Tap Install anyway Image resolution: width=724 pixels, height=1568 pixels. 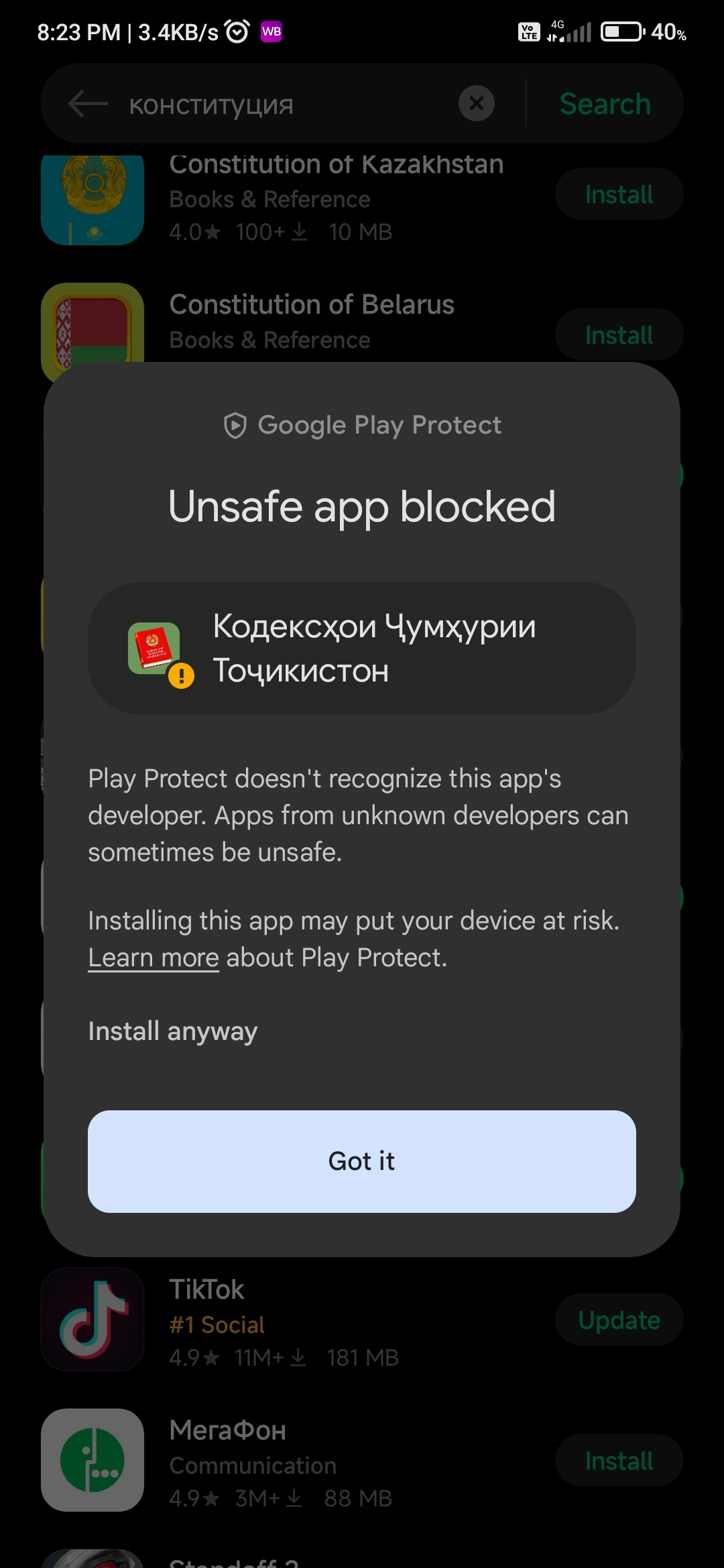[x=173, y=1031]
